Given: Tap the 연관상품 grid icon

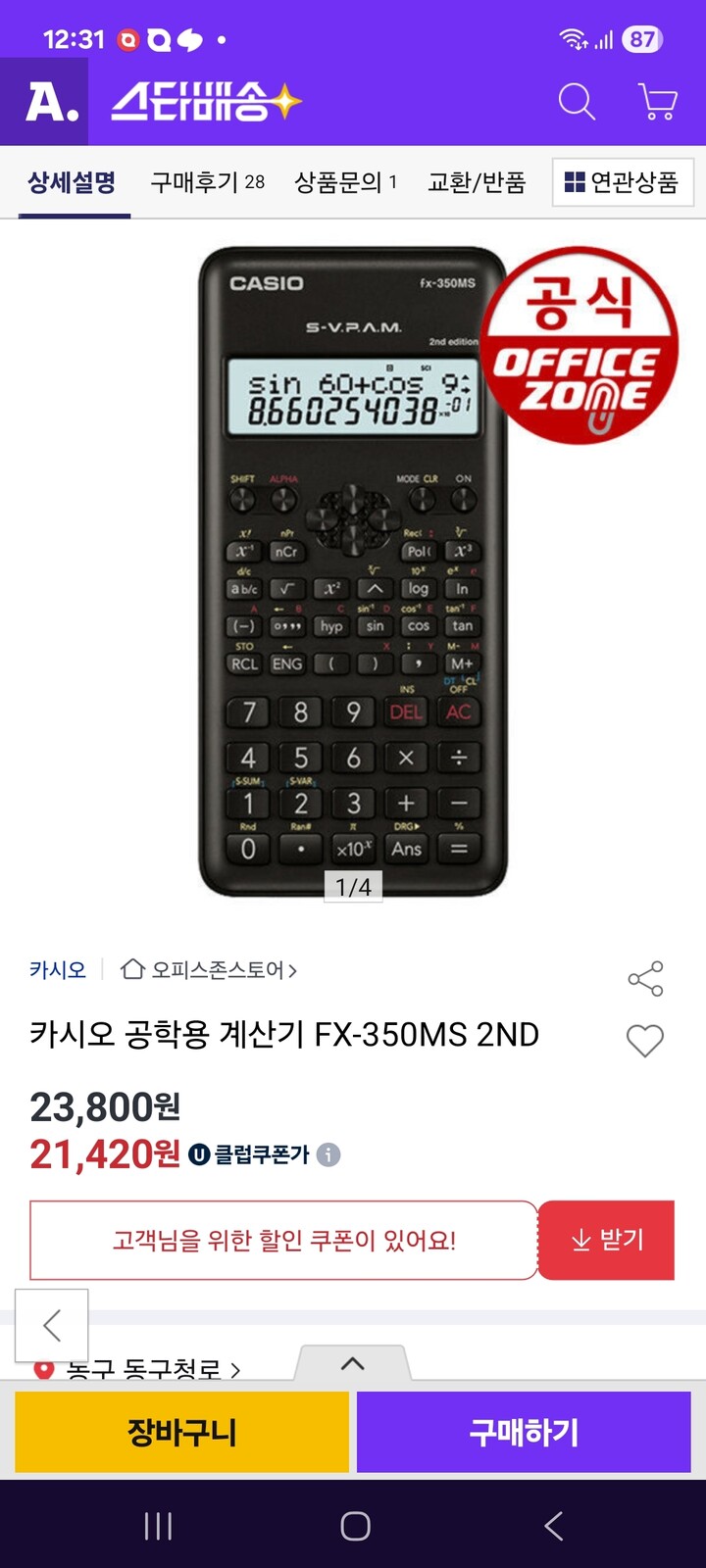Looking at the screenshot, I should pyautogui.click(x=573, y=181).
